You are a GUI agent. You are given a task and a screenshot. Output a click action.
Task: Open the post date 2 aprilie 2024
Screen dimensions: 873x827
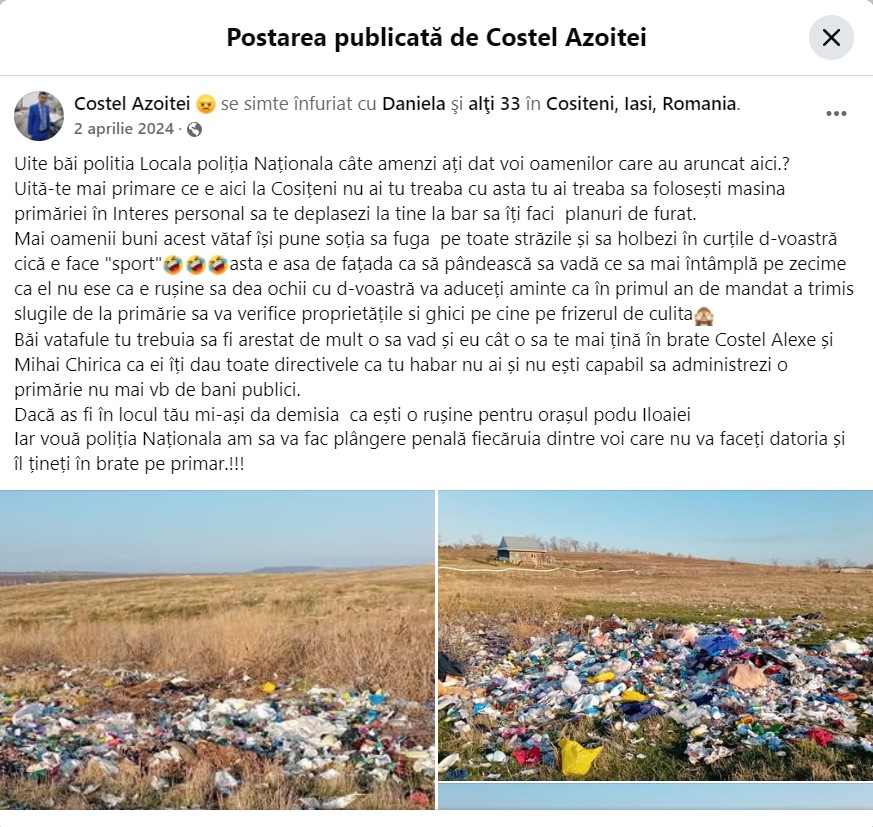pos(125,129)
